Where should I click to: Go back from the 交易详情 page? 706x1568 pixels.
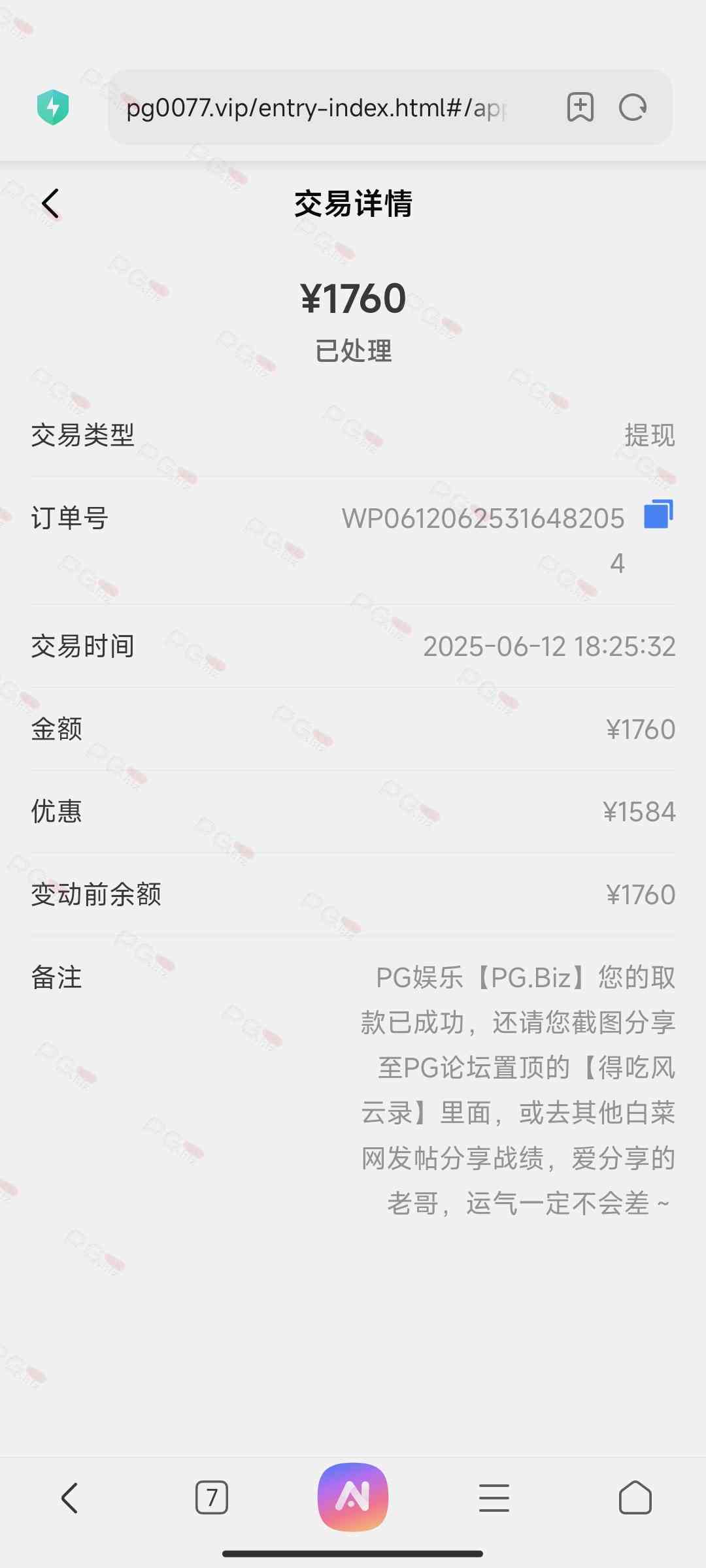point(51,204)
